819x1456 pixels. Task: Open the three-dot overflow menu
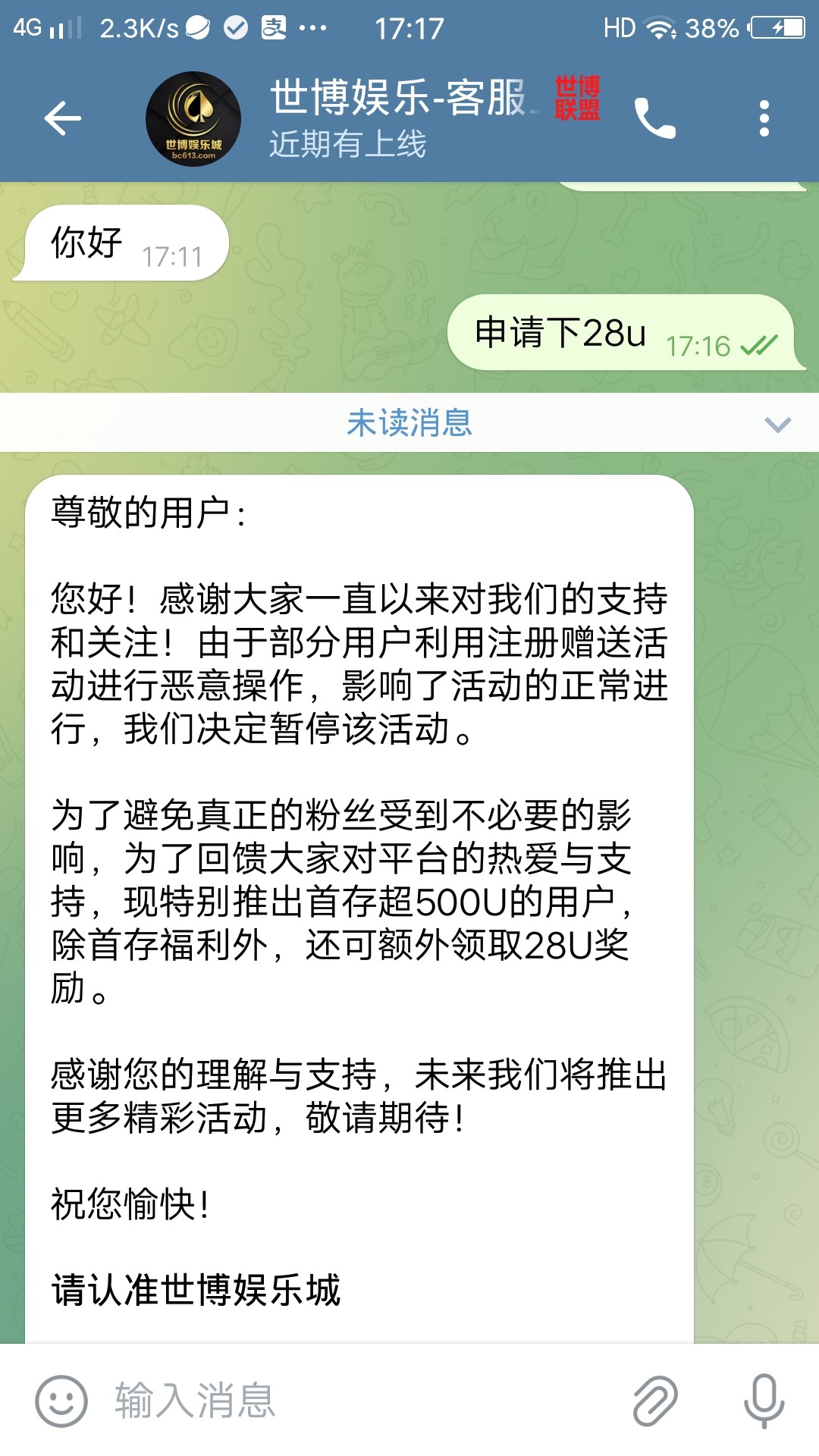pos(764,118)
